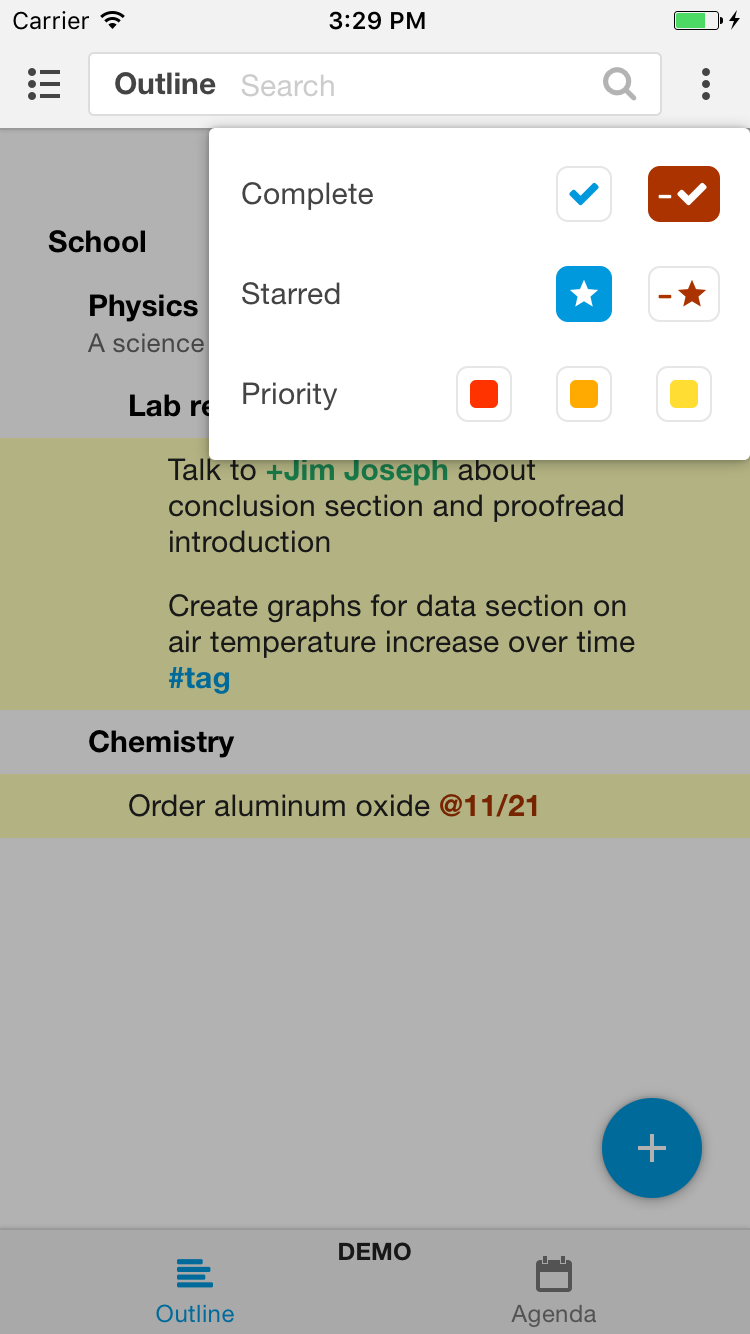Tap the magnifier search icon
The image size is (750, 1334).
(620, 84)
